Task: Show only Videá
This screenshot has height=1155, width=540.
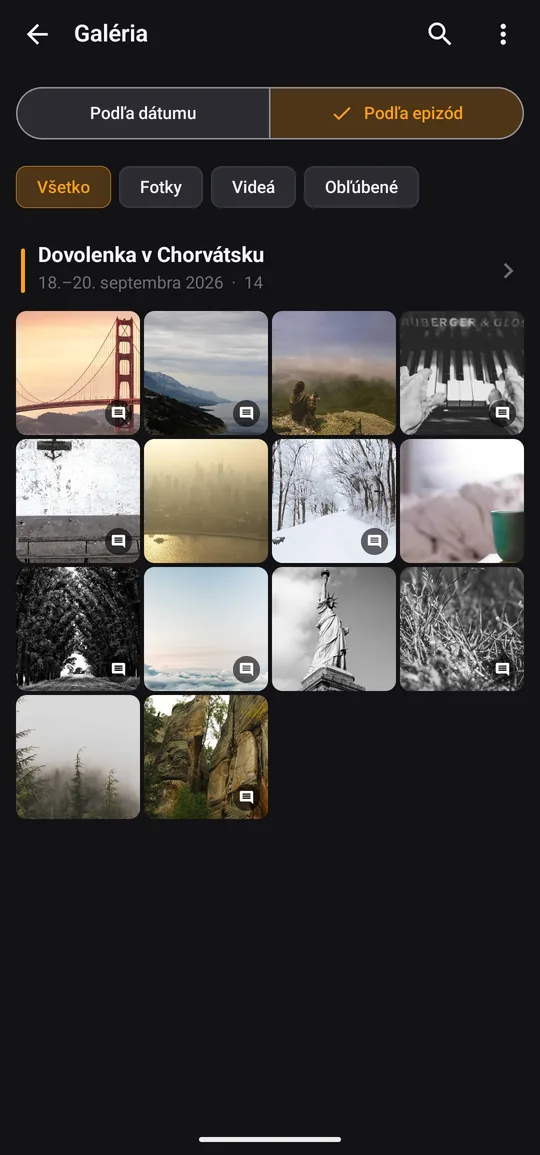Action: tap(253, 187)
